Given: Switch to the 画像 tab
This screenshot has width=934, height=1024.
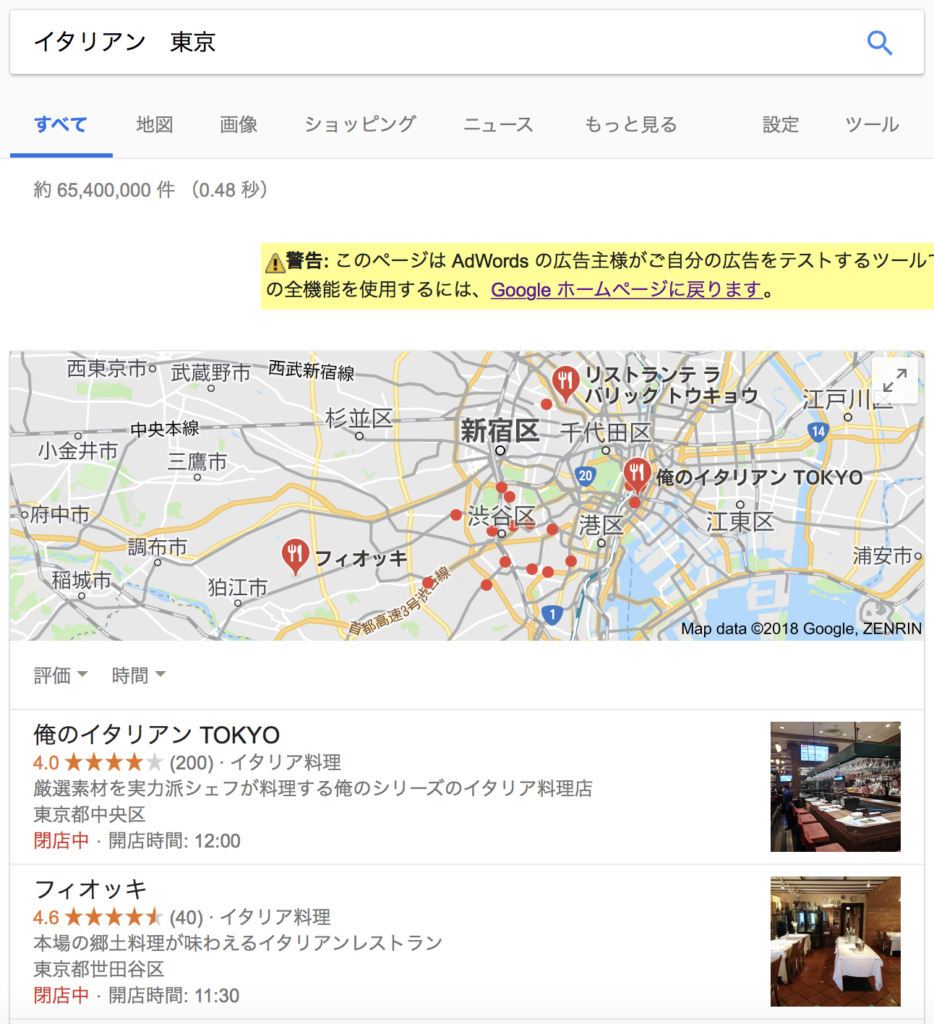Looking at the screenshot, I should click(x=239, y=125).
